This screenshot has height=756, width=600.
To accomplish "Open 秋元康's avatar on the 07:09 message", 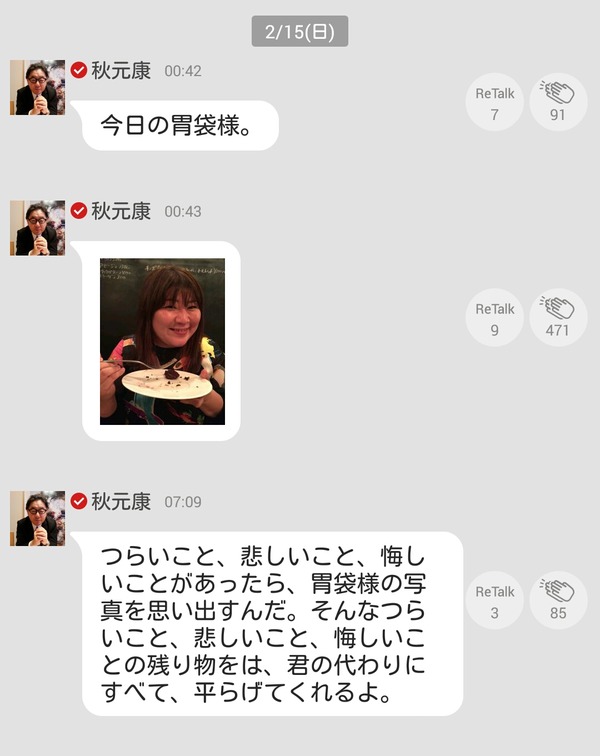I will (38, 518).
